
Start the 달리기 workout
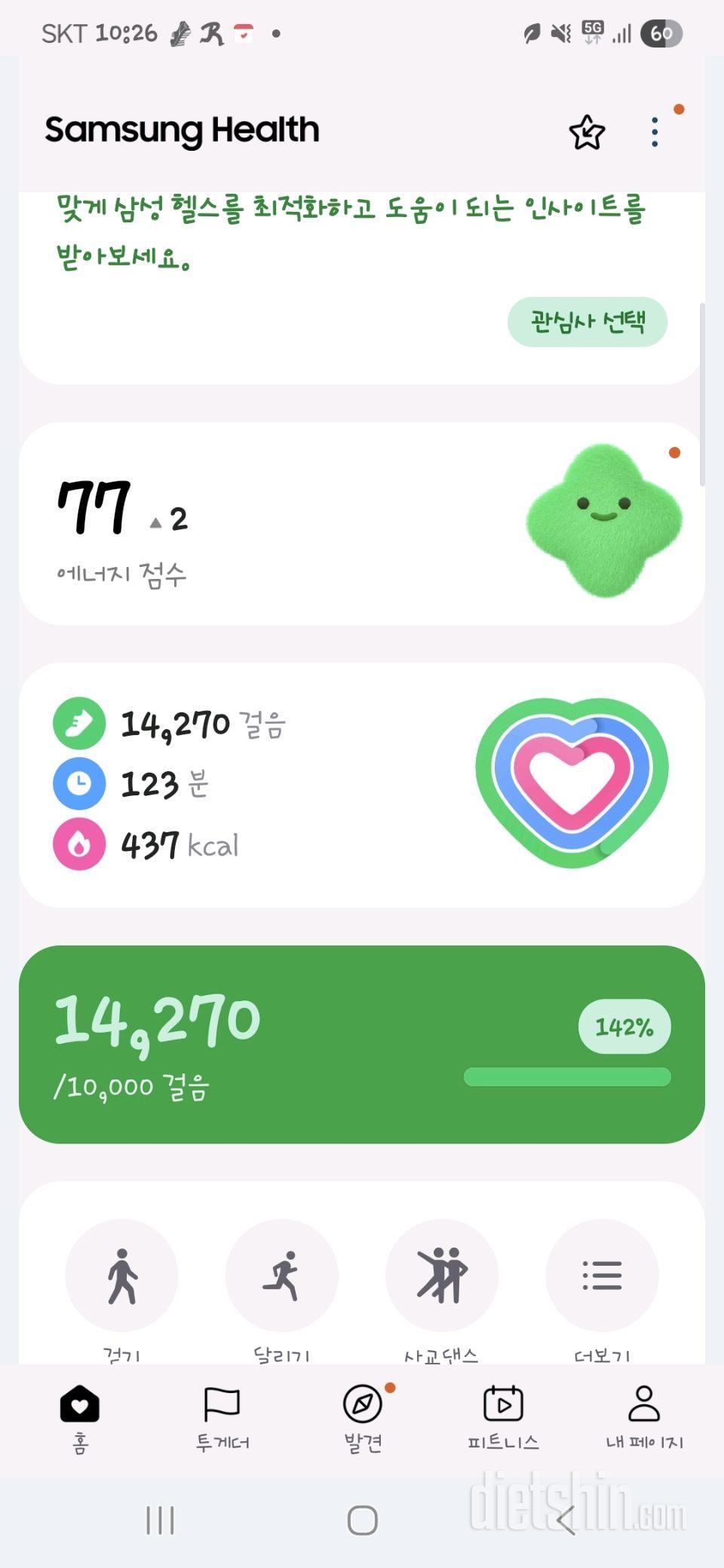pos(281,1276)
